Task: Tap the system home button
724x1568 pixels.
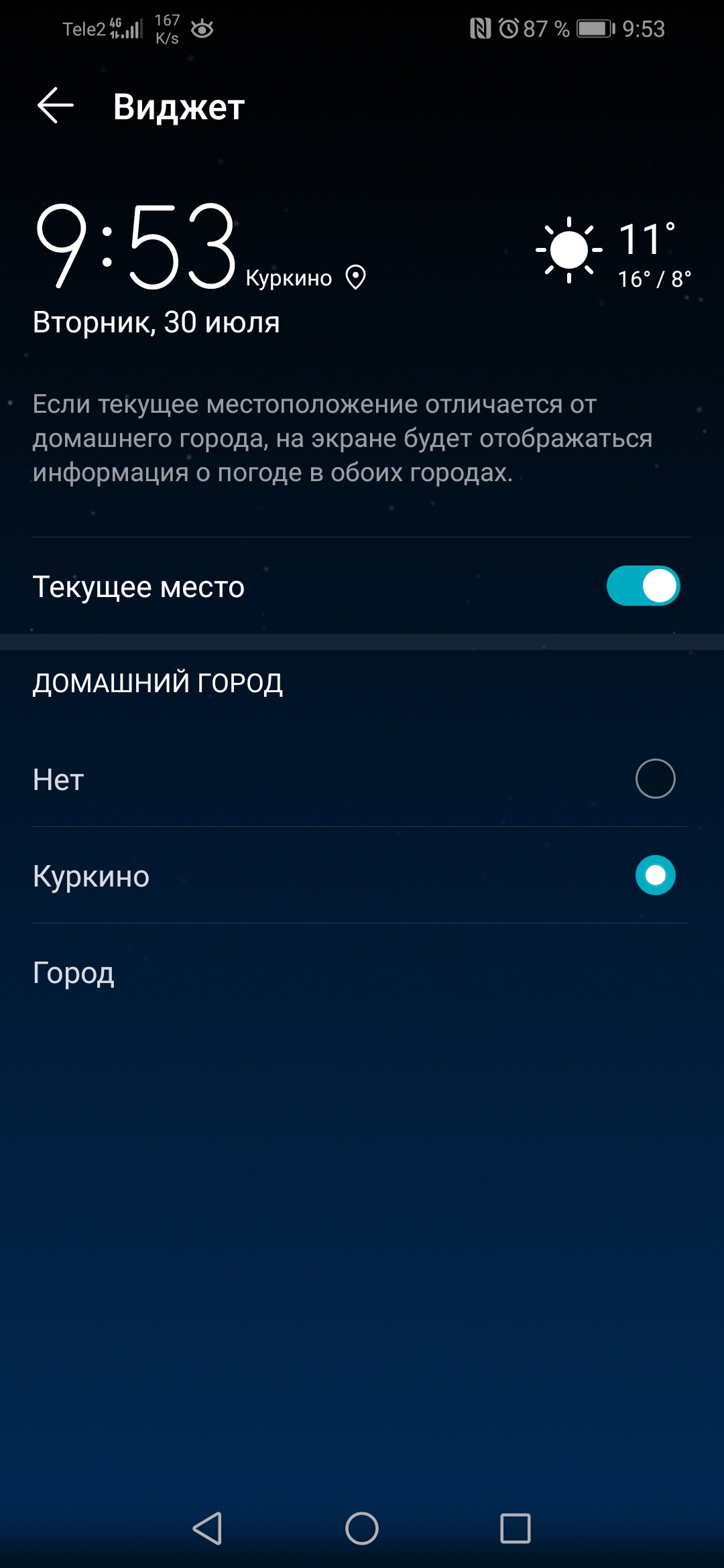Action: pos(362,1528)
